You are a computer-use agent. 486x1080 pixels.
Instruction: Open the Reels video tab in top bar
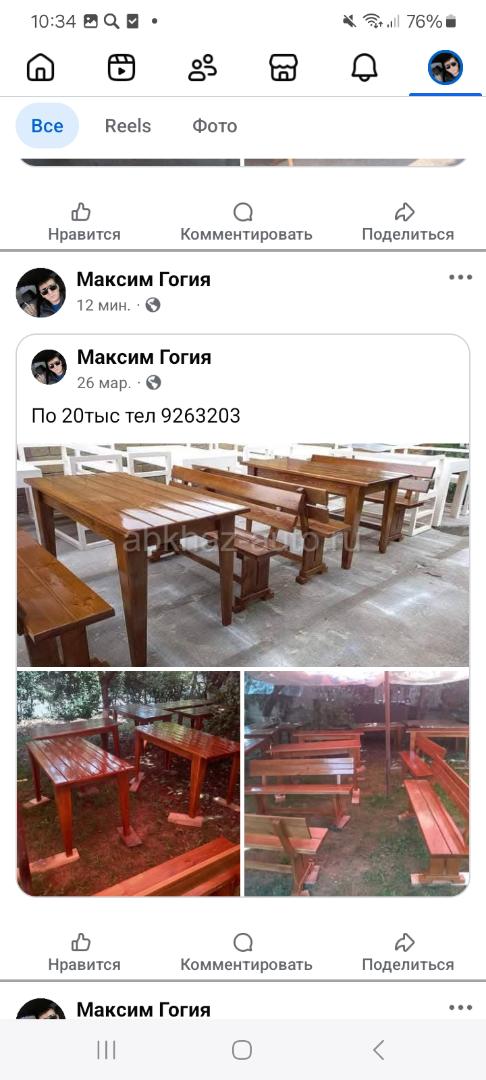(x=121, y=68)
